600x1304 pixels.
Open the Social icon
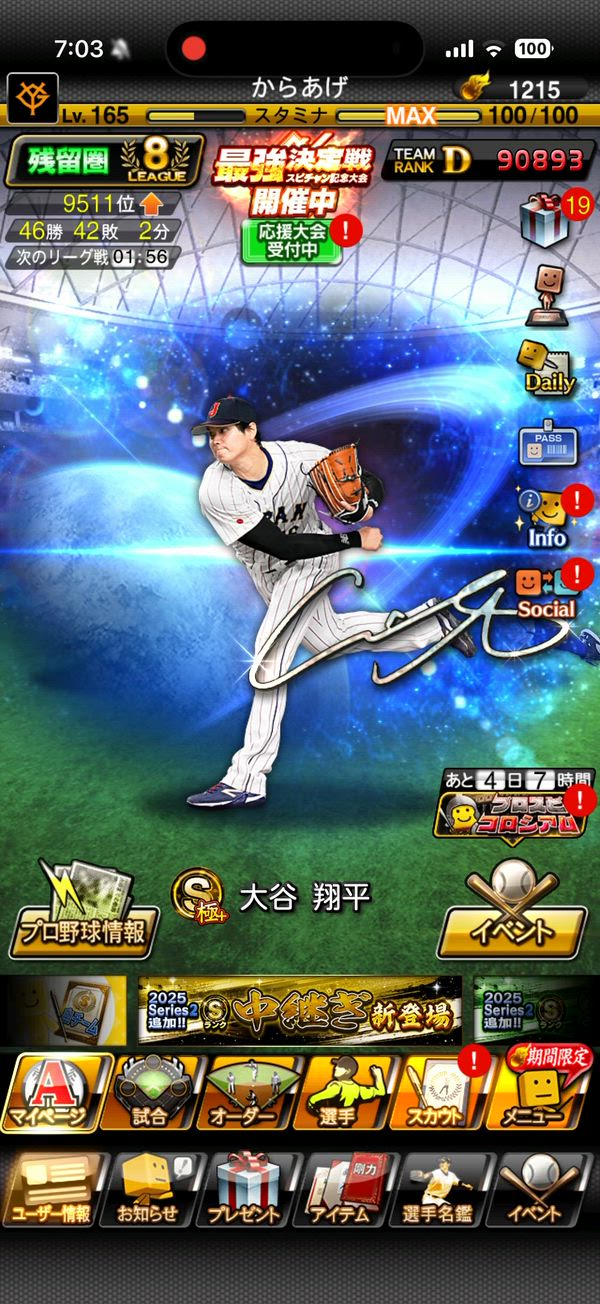pyautogui.click(x=545, y=592)
